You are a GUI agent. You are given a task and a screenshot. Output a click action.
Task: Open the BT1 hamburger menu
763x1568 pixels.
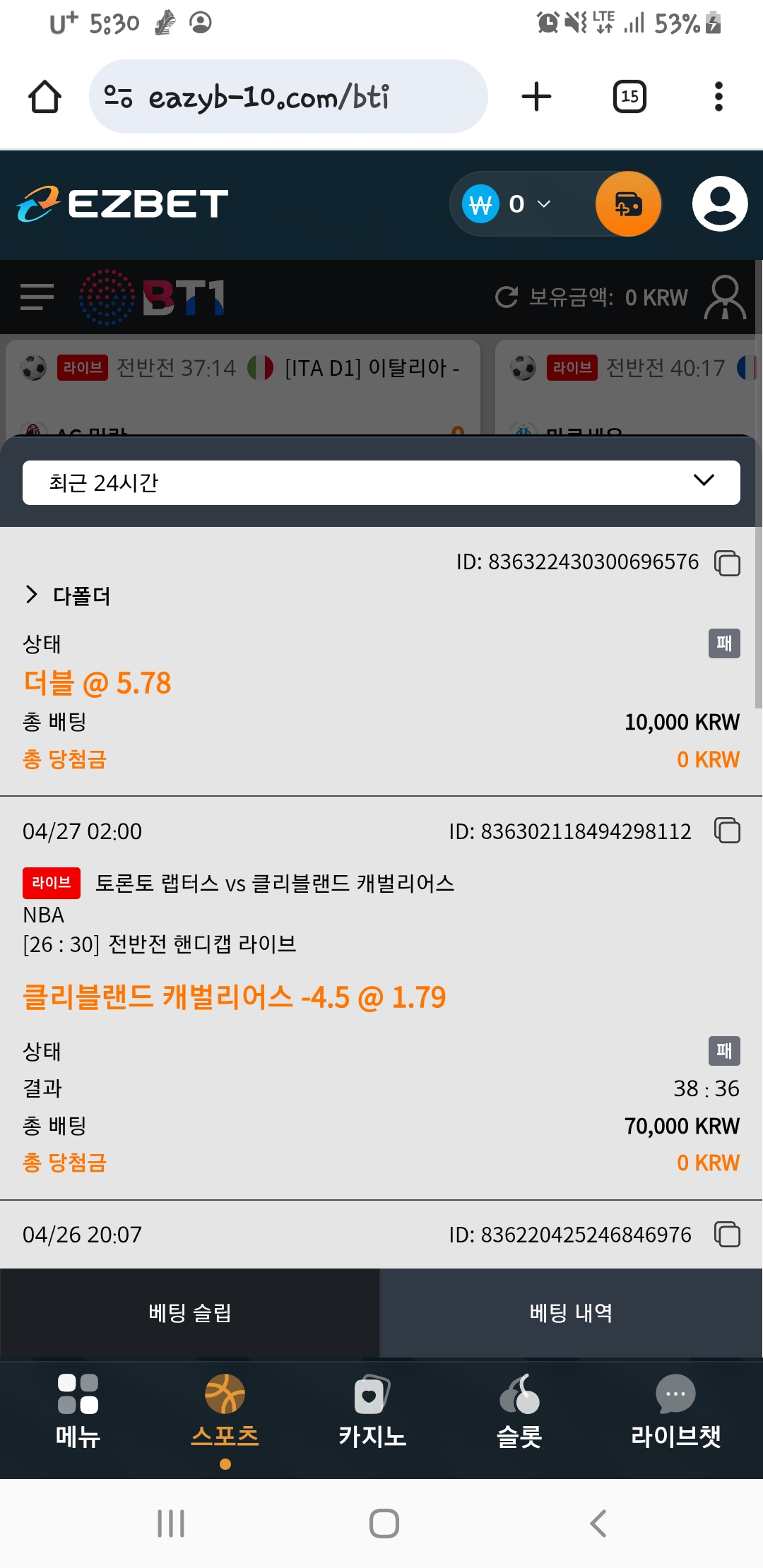coord(37,297)
